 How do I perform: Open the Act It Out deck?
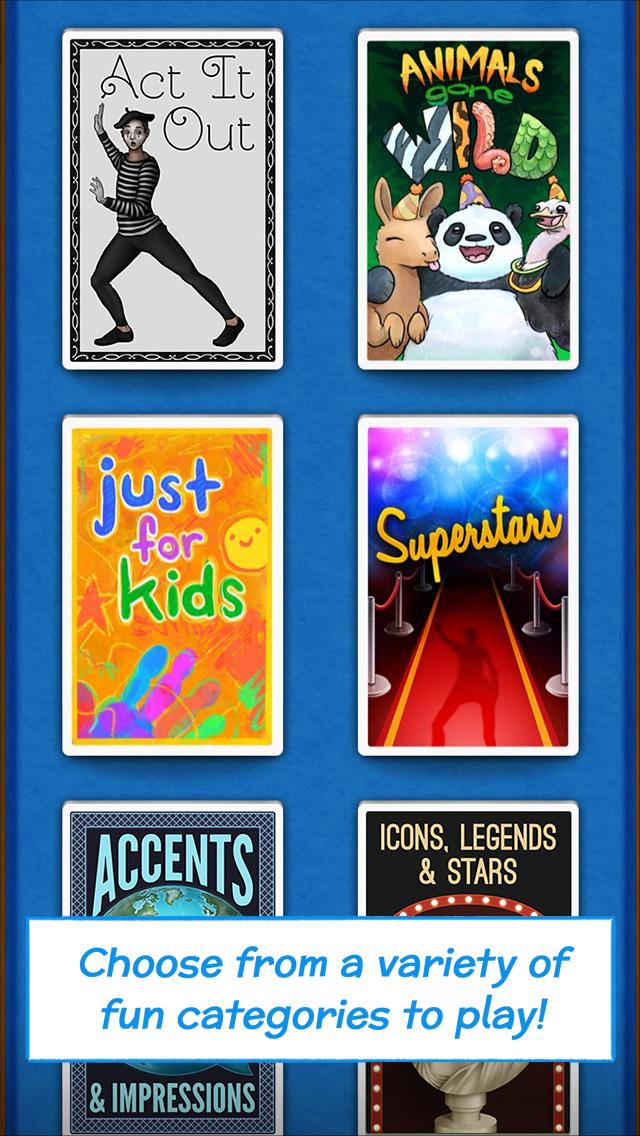172,200
